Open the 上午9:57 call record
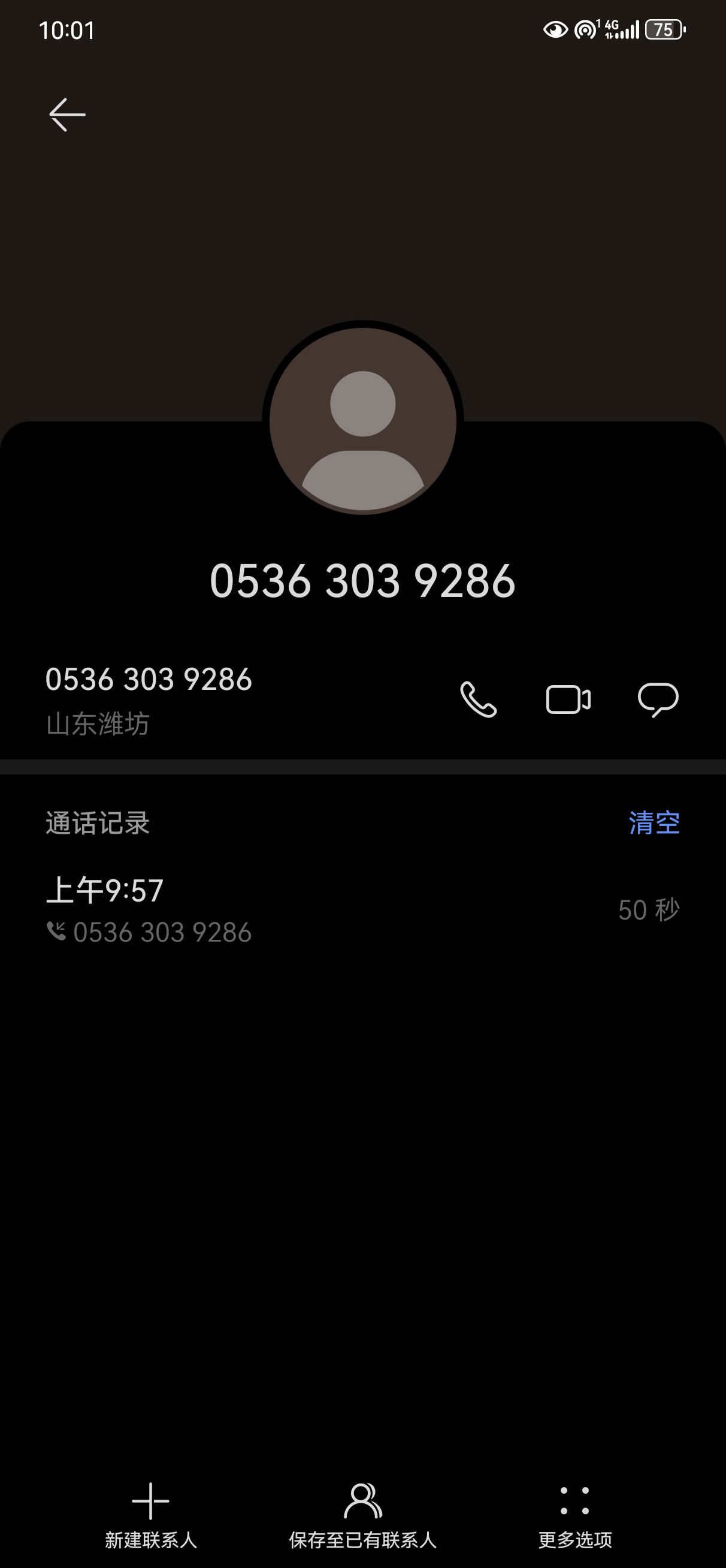 [x=362, y=910]
